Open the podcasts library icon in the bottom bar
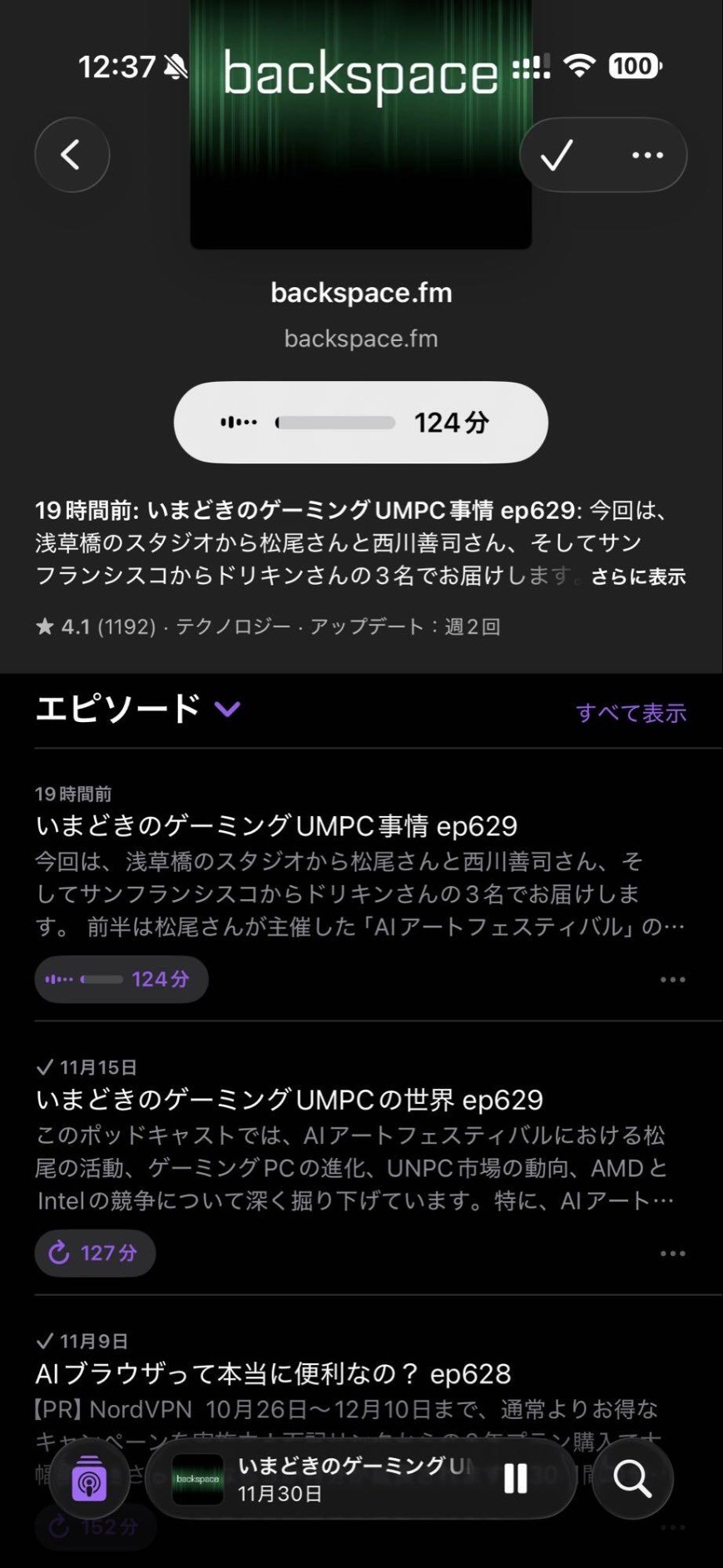 coord(89,1479)
